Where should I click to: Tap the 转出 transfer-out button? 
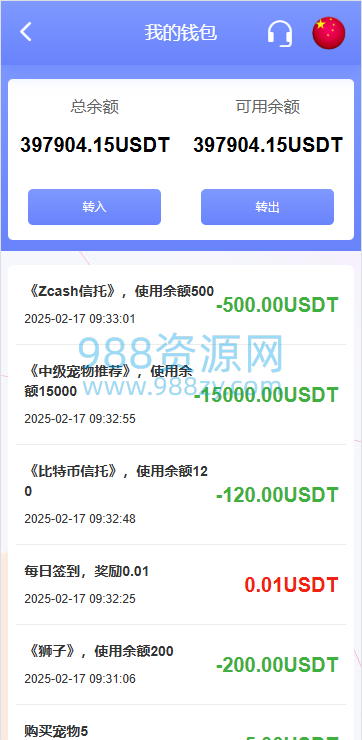[x=267, y=207]
